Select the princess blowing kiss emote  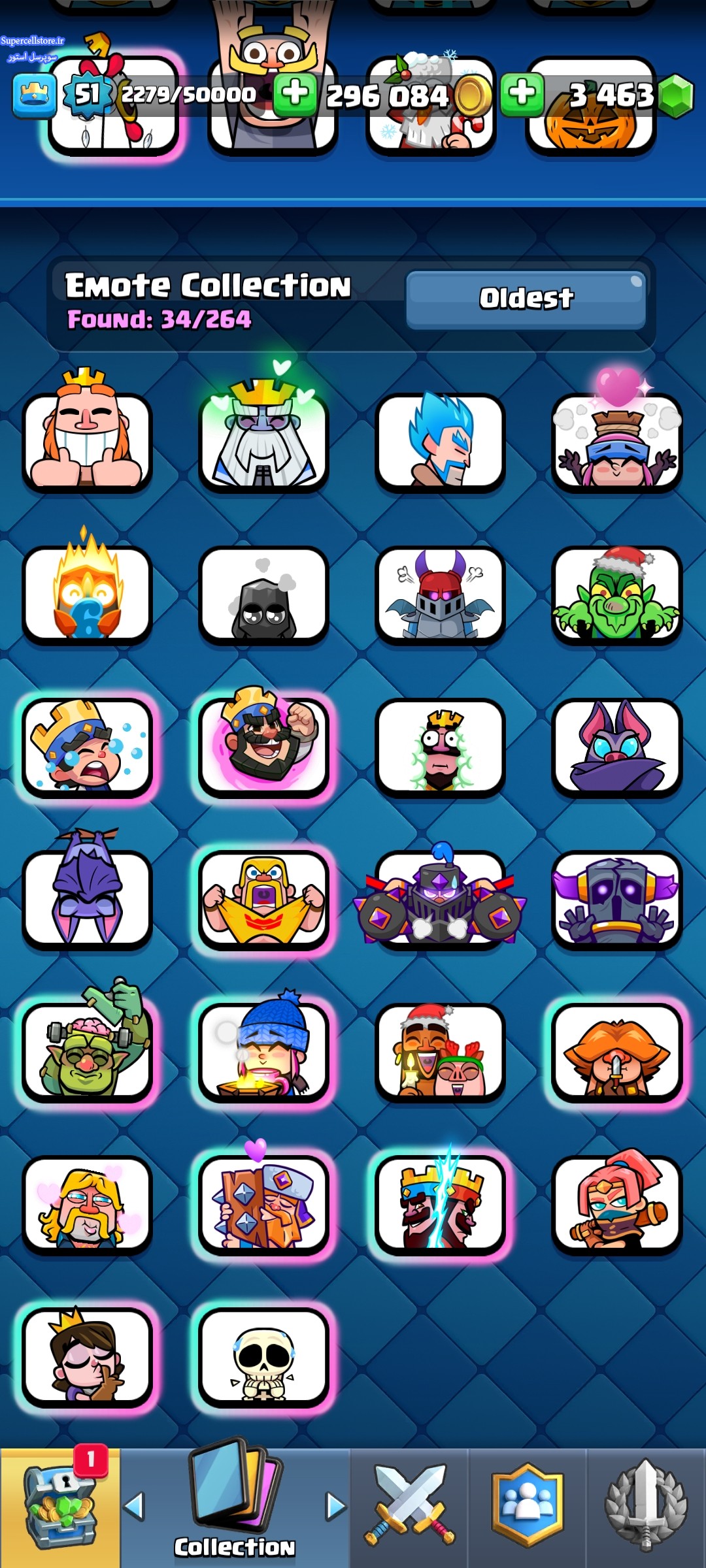tap(87, 1358)
